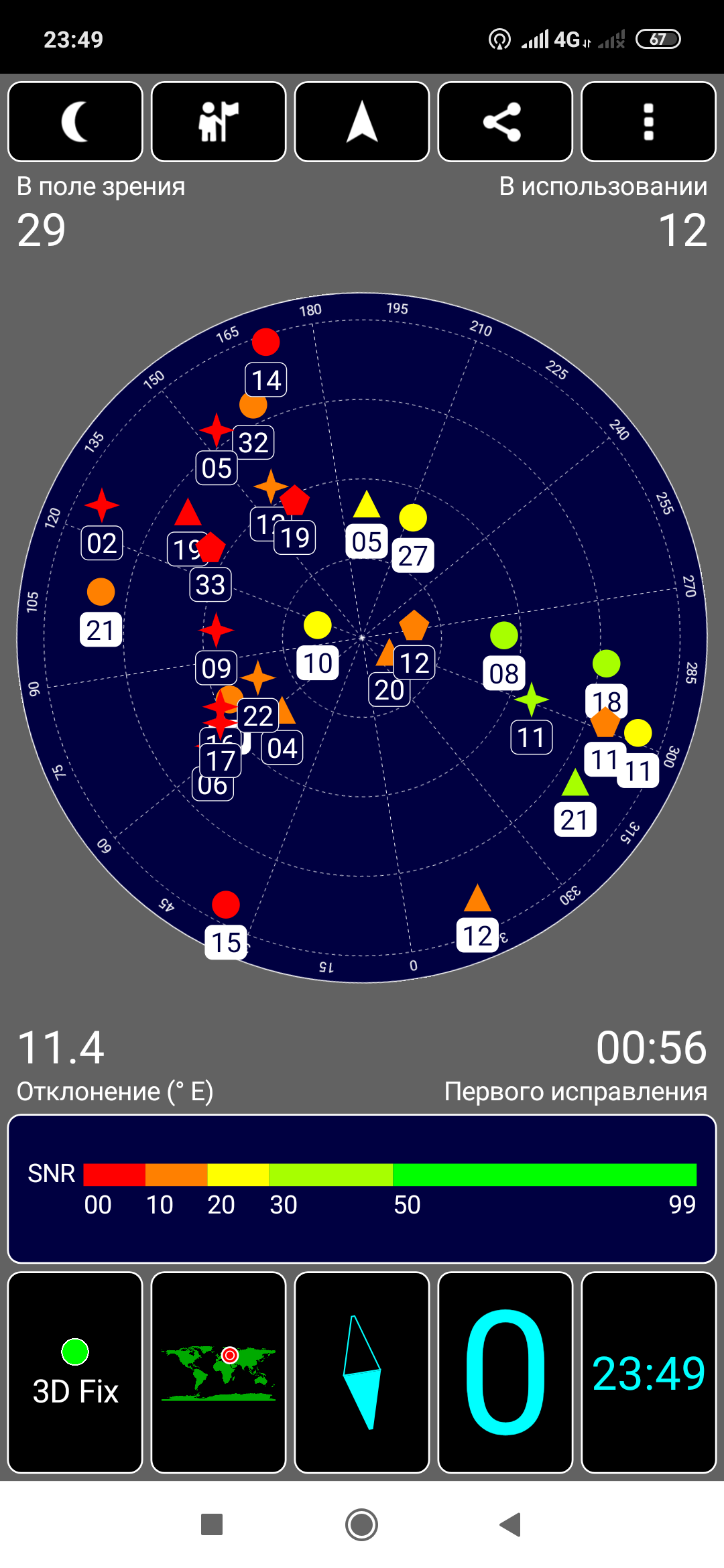Open the navigation arrow tool
The width and height of the screenshot is (724, 1568).
pos(362,122)
